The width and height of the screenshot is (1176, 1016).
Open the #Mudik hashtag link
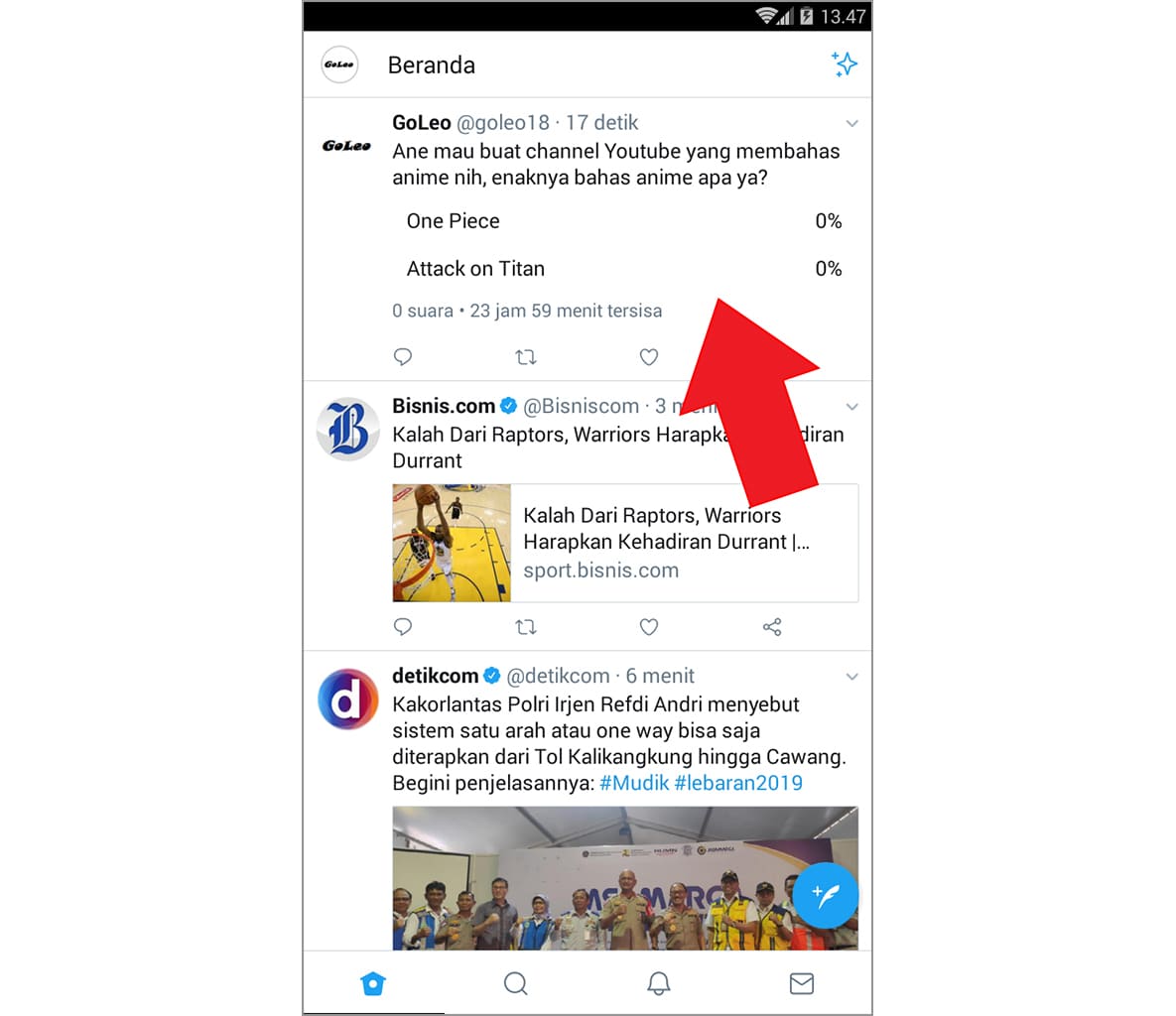(x=634, y=783)
